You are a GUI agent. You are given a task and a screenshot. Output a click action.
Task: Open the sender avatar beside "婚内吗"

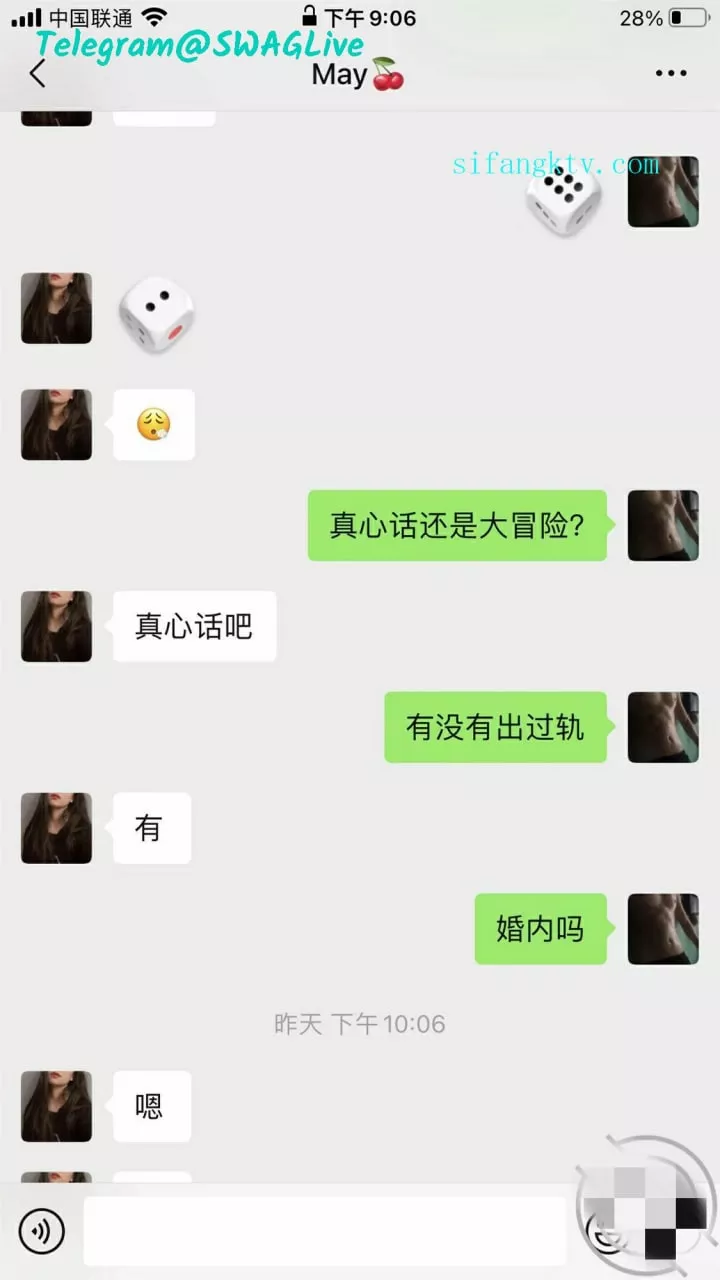click(663, 929)
